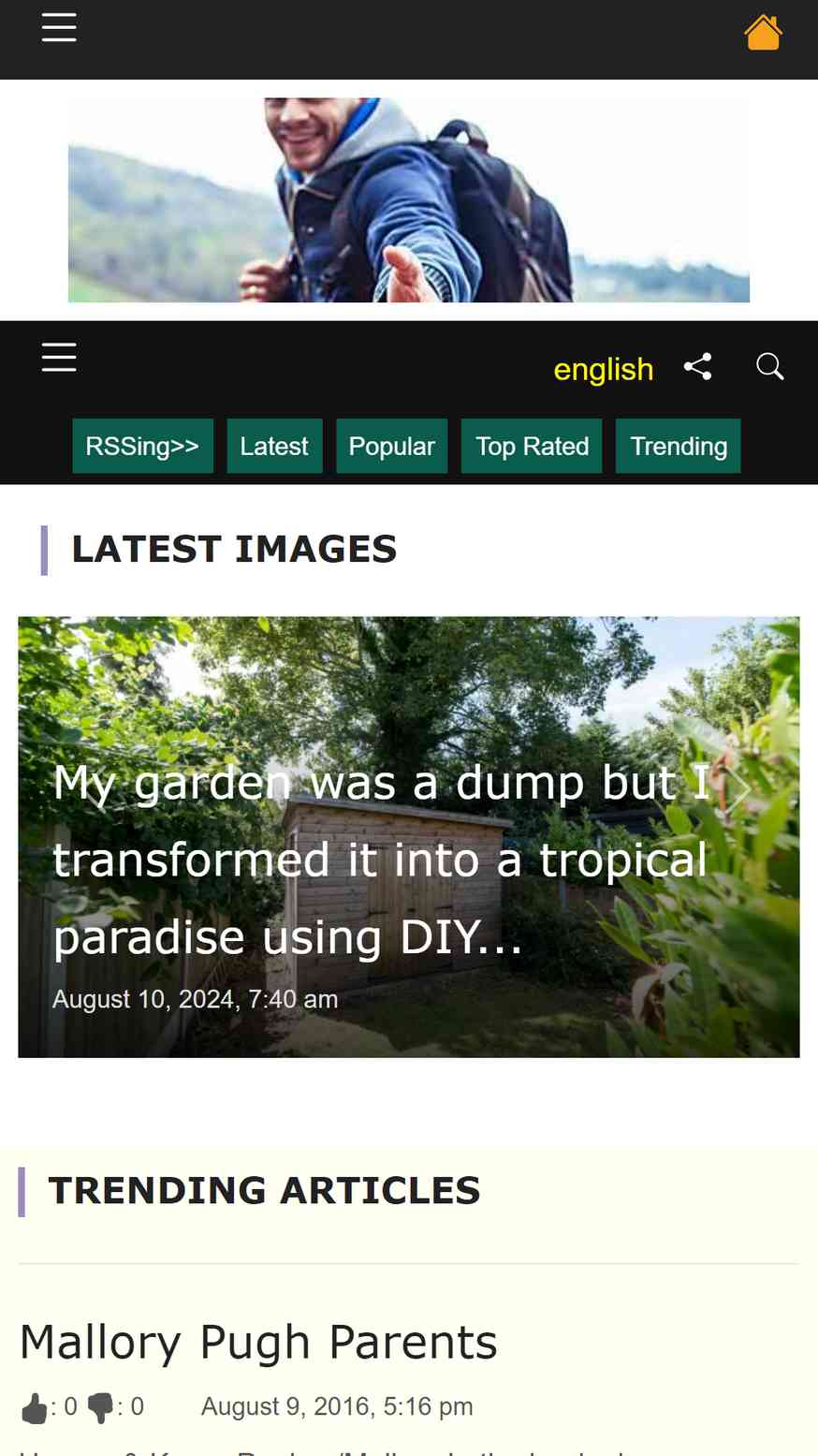View Top Rated items
Screen dimensions: 818x1456
click(x=532, y=446)
